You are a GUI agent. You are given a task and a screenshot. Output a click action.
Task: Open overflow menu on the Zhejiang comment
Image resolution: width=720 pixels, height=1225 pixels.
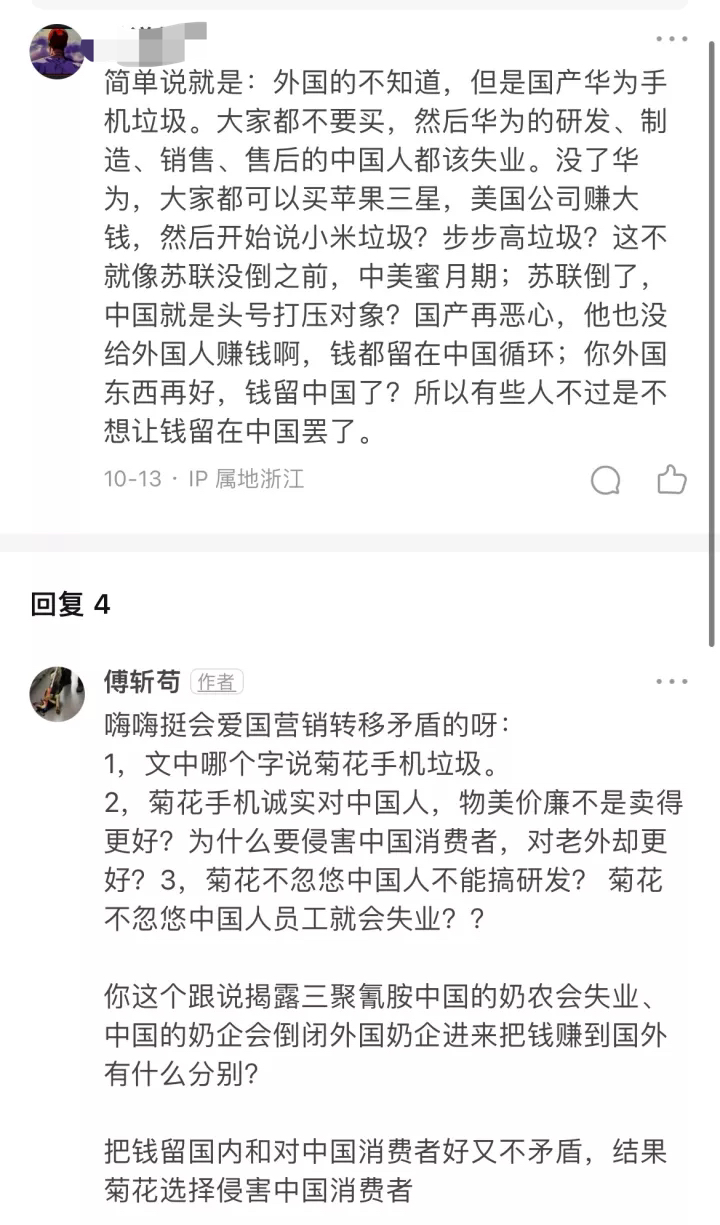(x=671, y=39)
